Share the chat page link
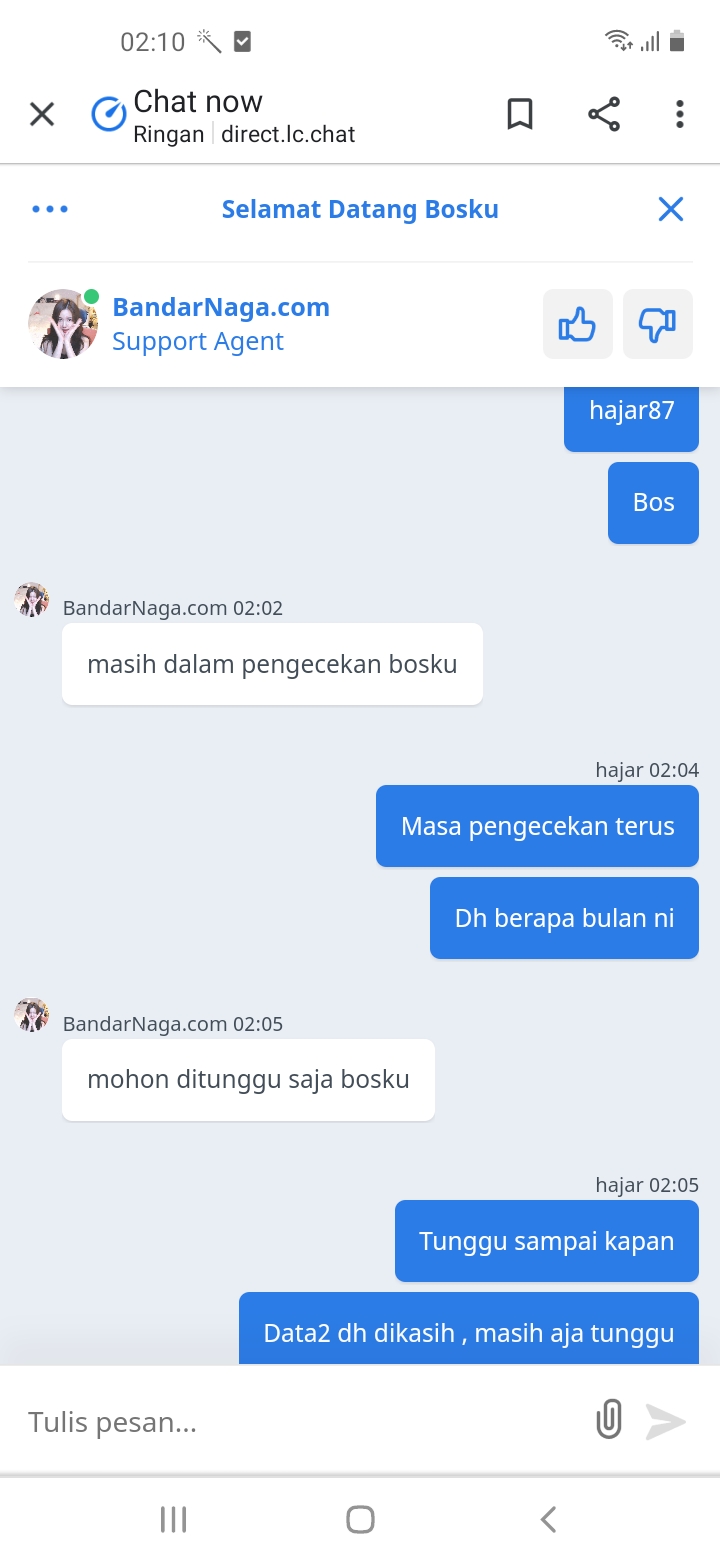This screenshot has width=720, height=1560. [x=604, y=114]
